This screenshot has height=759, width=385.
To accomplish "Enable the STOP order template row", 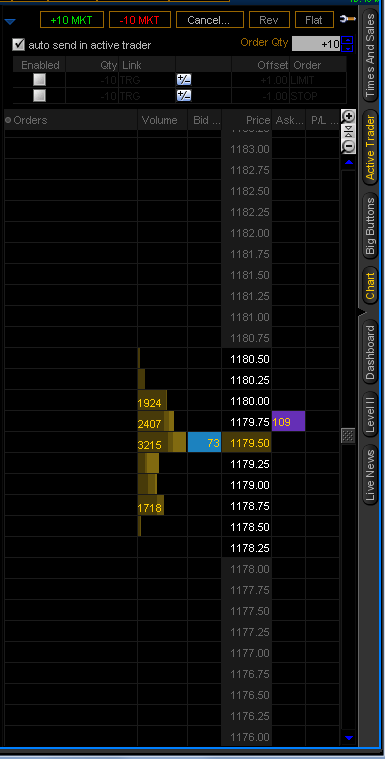I will 39,96.
